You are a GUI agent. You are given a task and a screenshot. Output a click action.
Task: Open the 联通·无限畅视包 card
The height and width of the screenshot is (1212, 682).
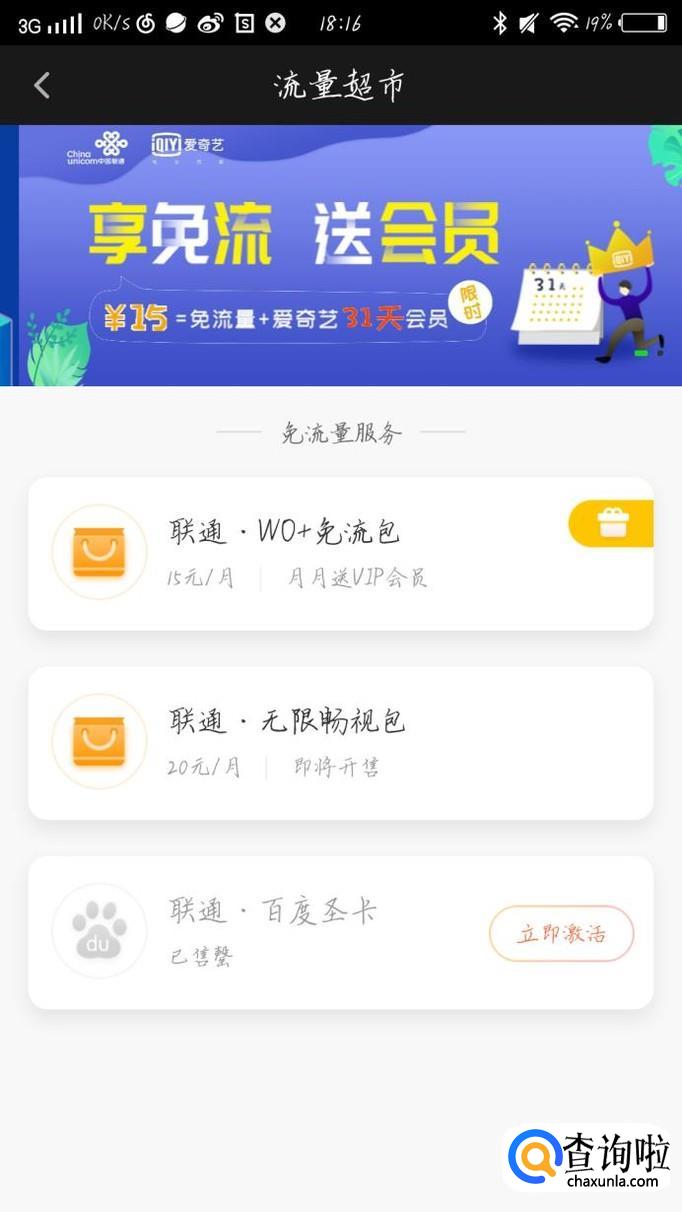[x=300, y=742]
